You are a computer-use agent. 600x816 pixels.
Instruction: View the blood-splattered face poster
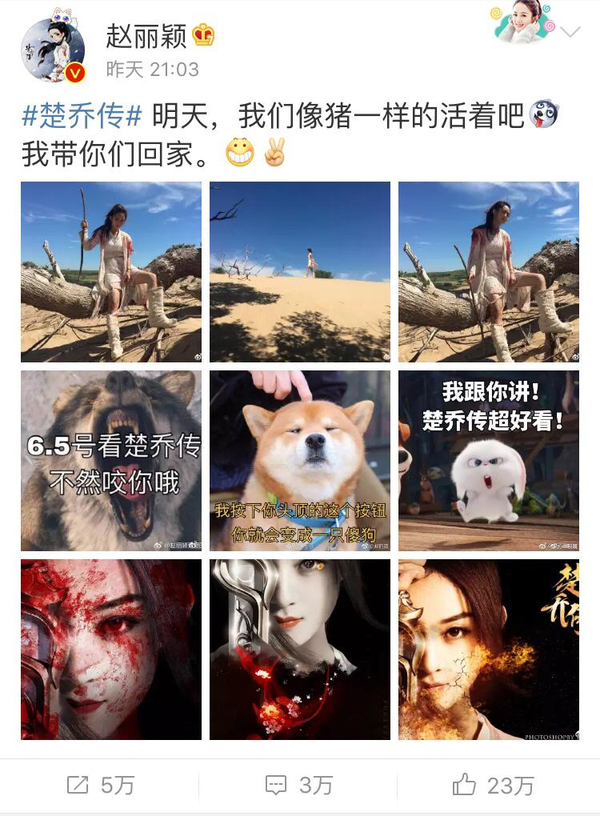[111, 650]
